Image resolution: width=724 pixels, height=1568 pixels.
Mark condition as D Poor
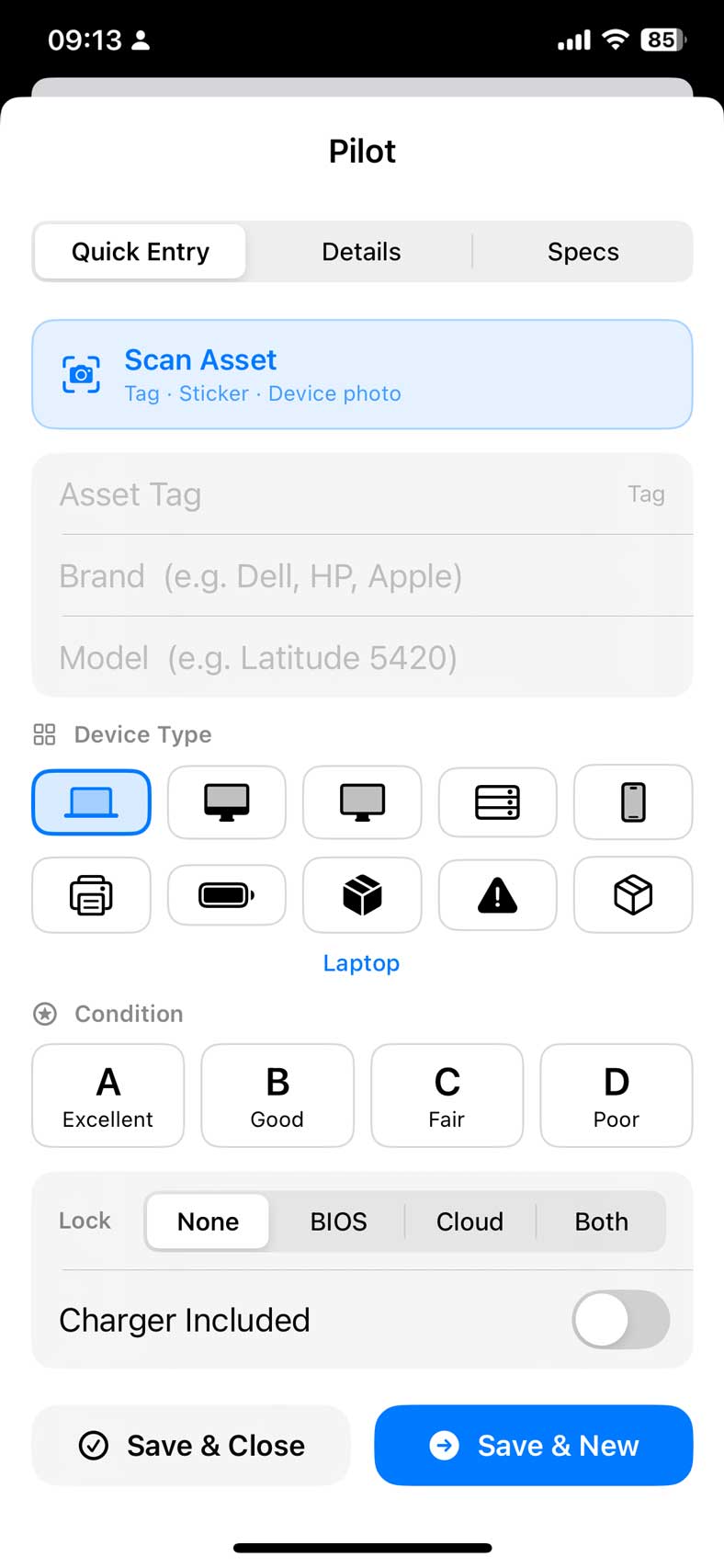(616, 1096)
